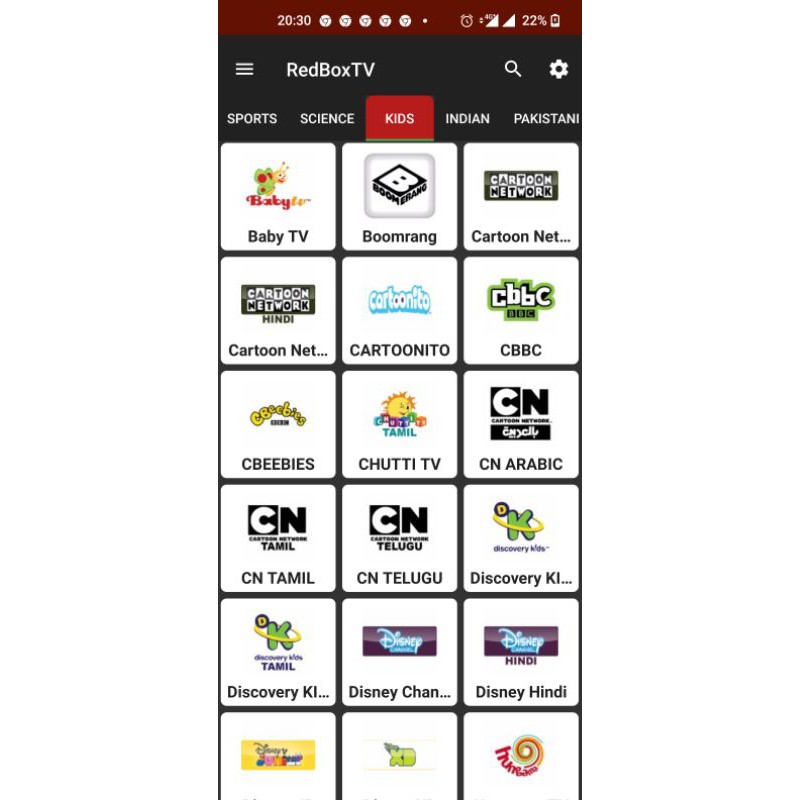The height and width of the screenshot is (800, 800).
Task: Open the Boomrang channel
Action: [x=399, y=197]
